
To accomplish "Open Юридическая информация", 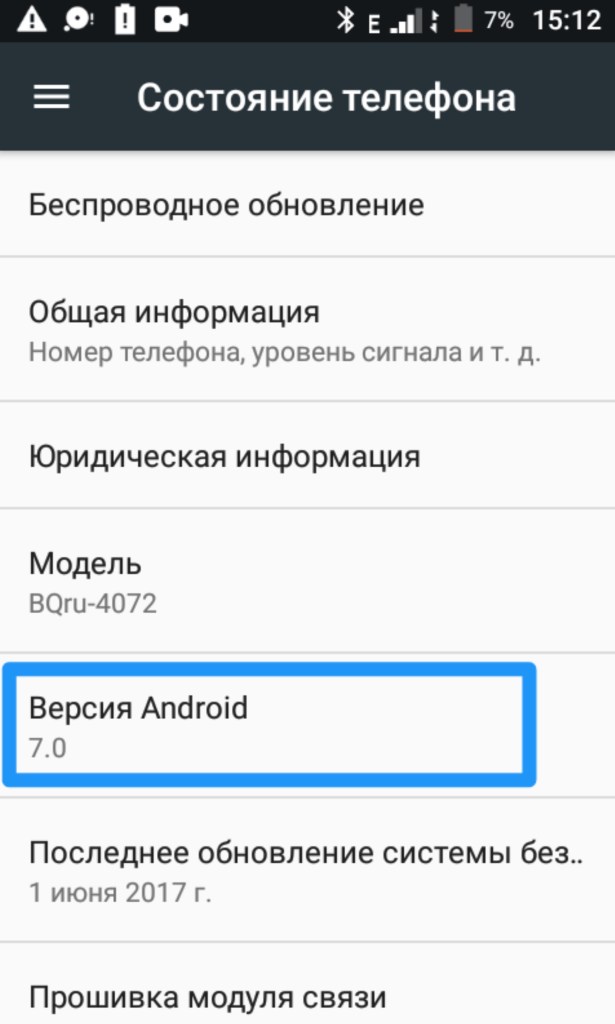I will coord(307,457).
